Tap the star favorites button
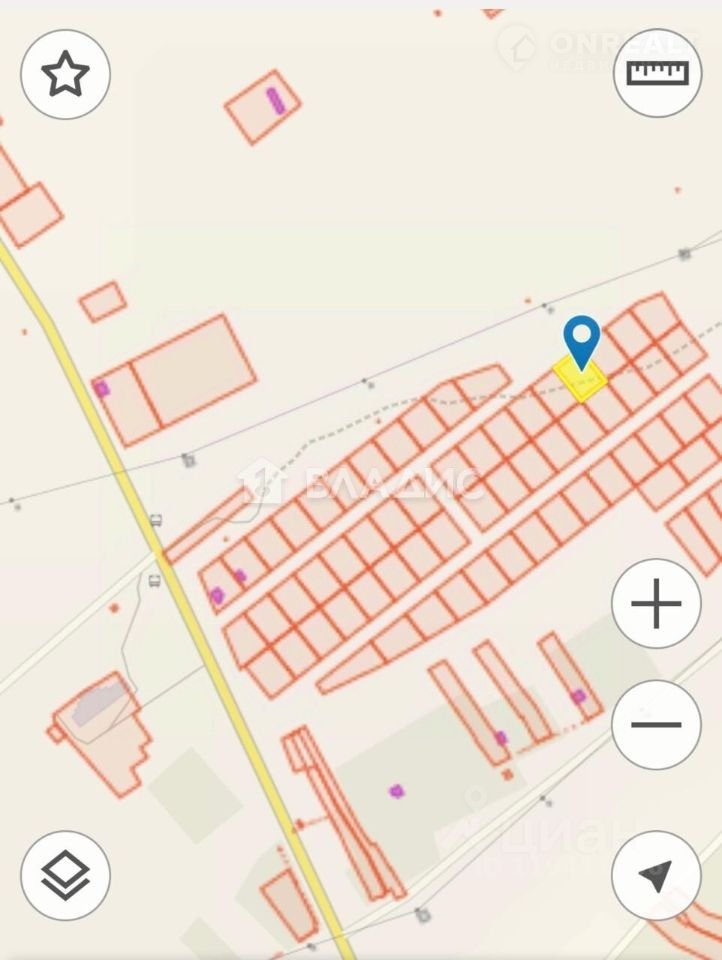The height and width of the screenshot is (960, 722). pyautogui.click(x=66, y=74)
